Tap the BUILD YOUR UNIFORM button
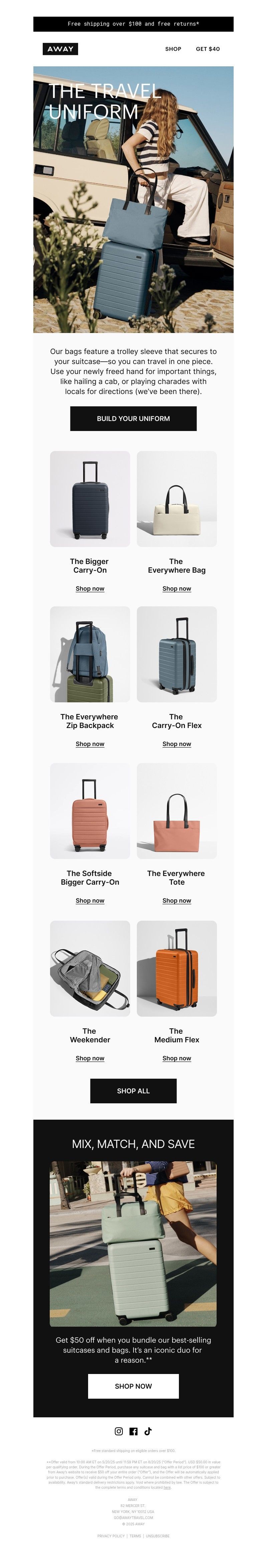This screenshot has width=267, height=1568. point(133,418)
